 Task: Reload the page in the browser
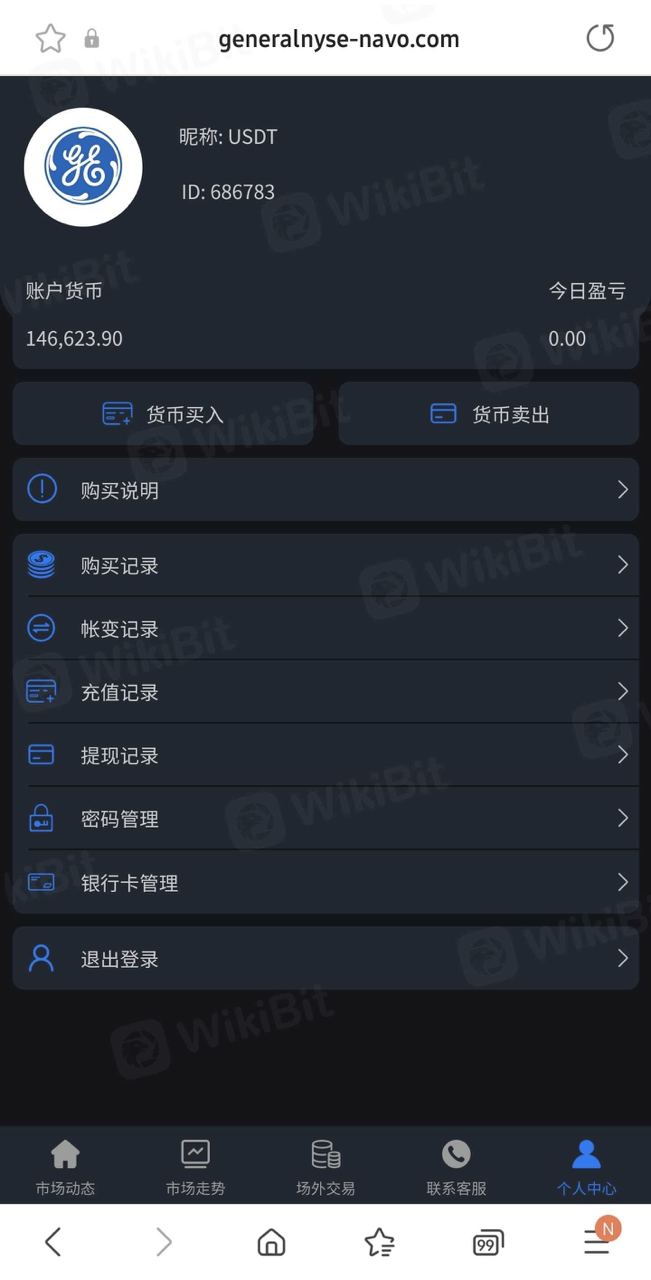[600, 39]
